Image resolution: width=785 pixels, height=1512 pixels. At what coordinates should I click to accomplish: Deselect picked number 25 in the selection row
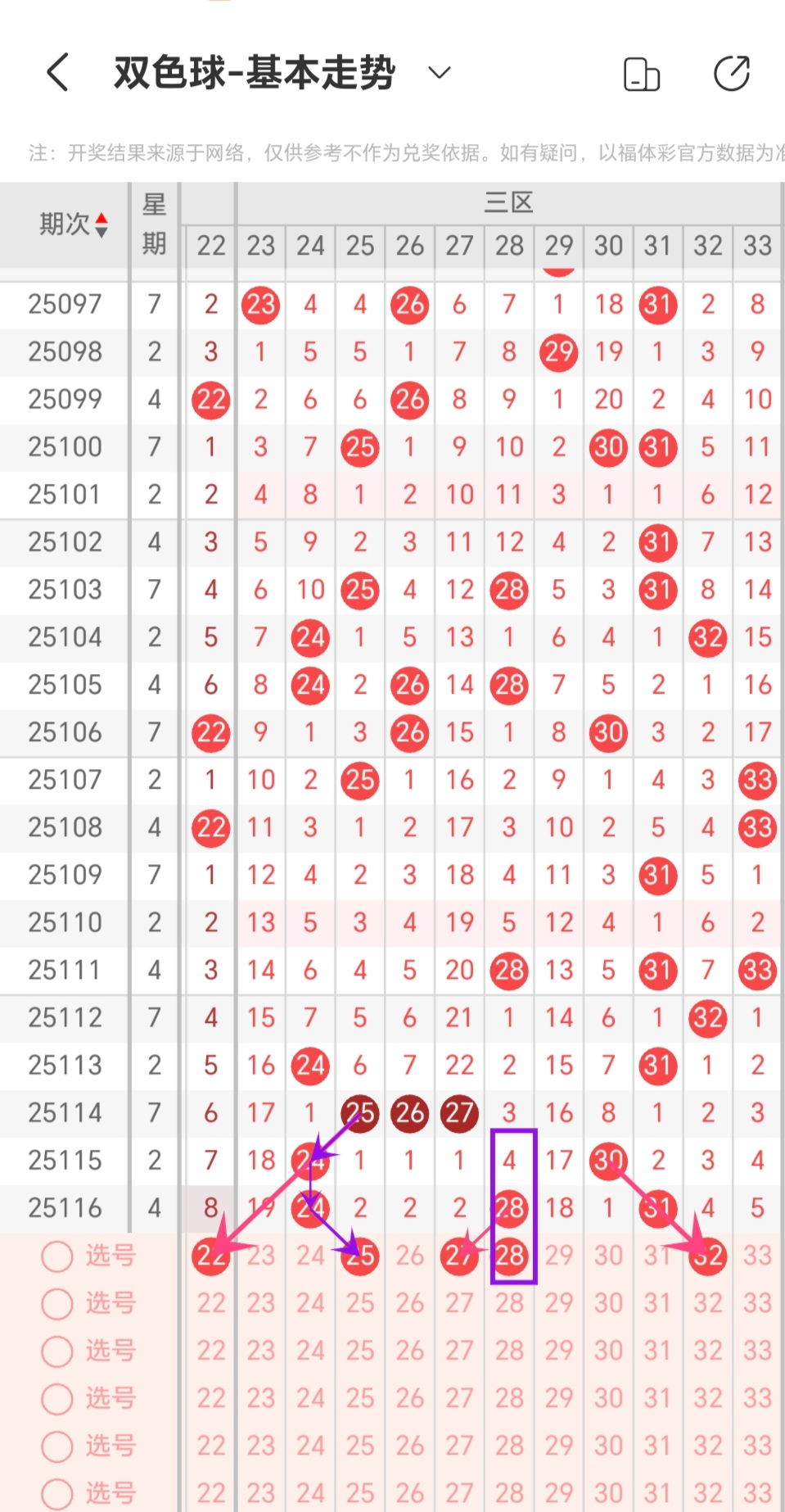tap(360, 1256)
